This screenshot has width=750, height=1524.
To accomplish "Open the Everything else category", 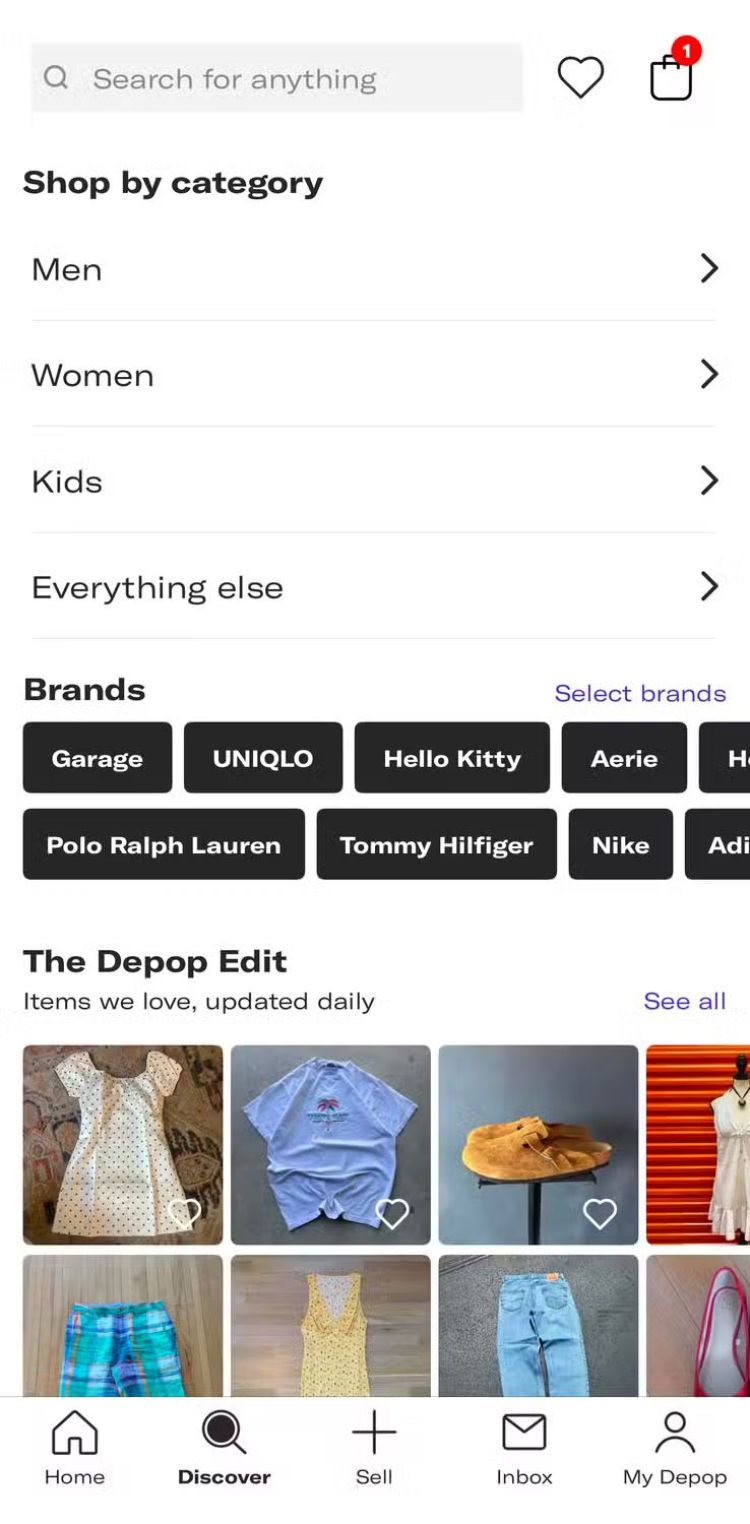I will tap(374, 587).
